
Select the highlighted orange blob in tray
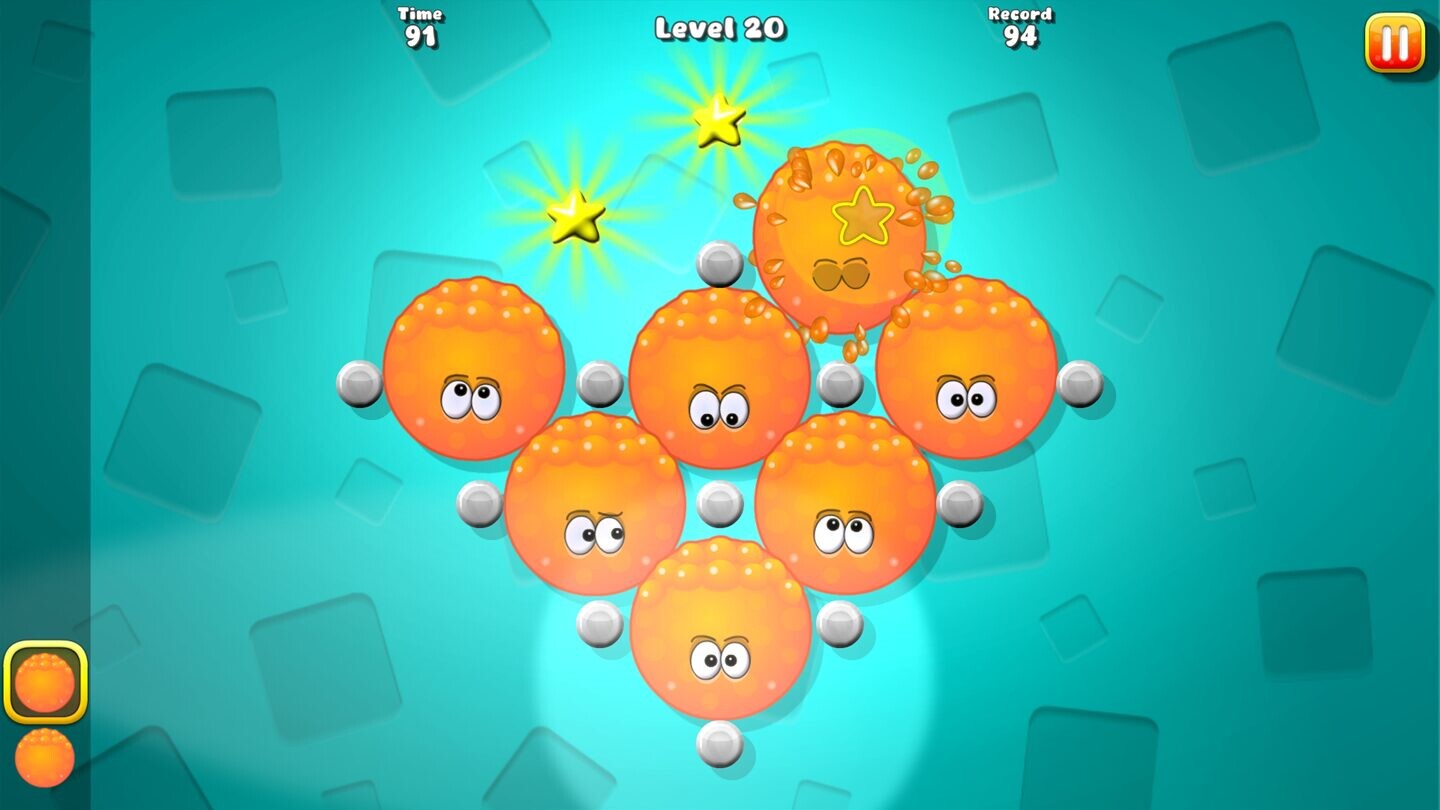[x=45, y=682]
